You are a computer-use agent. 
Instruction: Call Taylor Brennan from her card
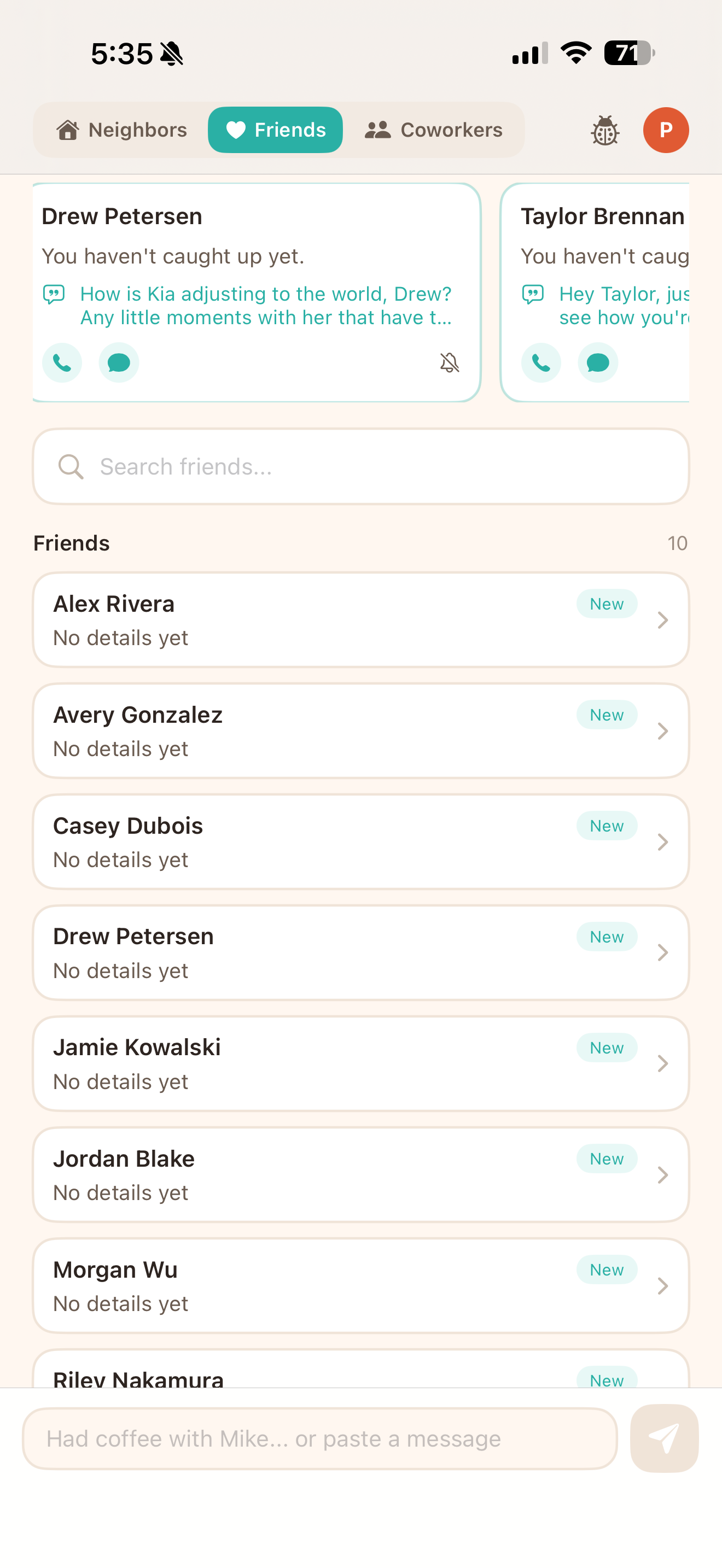(540, 362)
